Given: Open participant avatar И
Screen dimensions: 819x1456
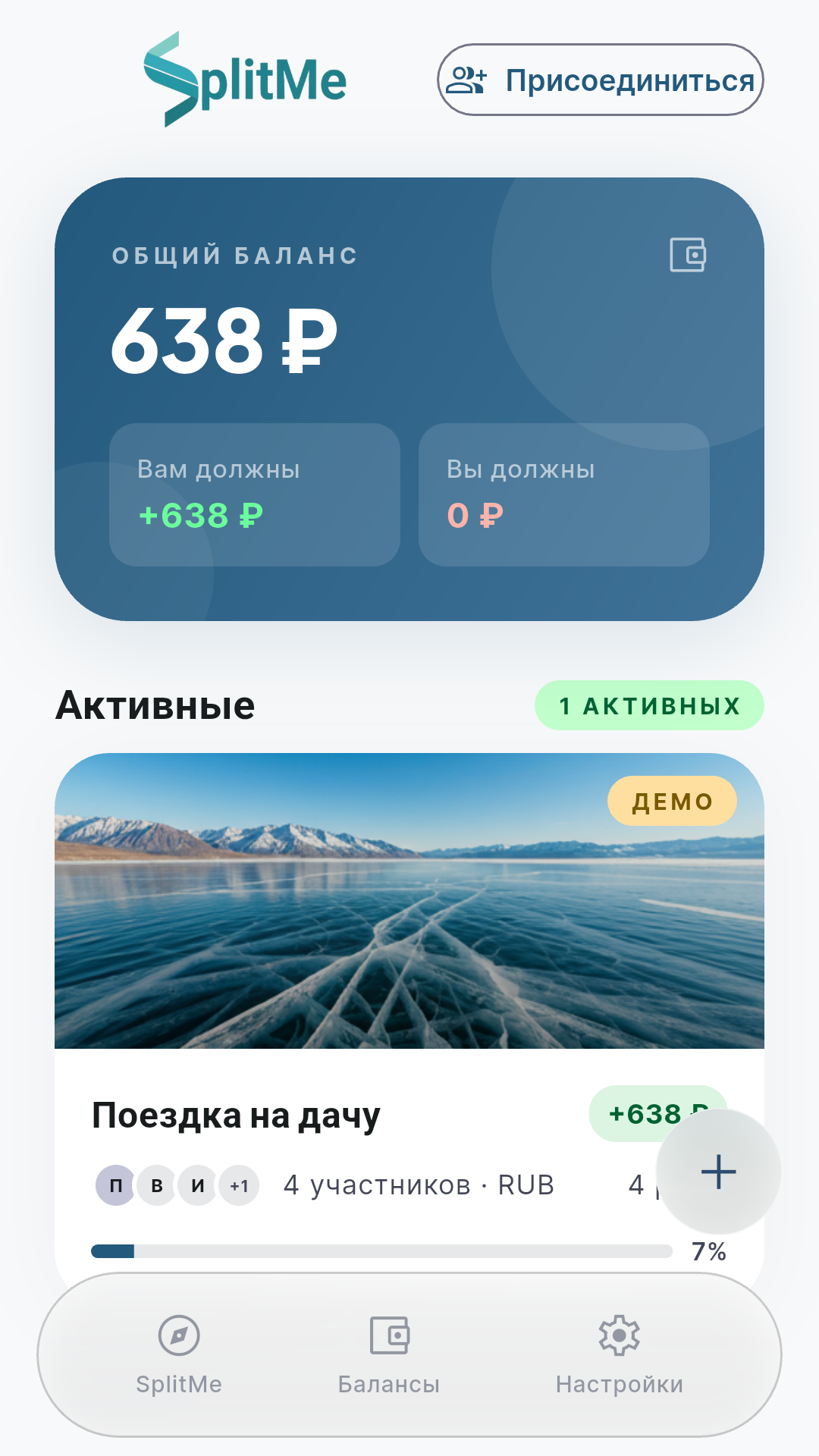Looking at the screenshot, I should [x=197, y=1184].
